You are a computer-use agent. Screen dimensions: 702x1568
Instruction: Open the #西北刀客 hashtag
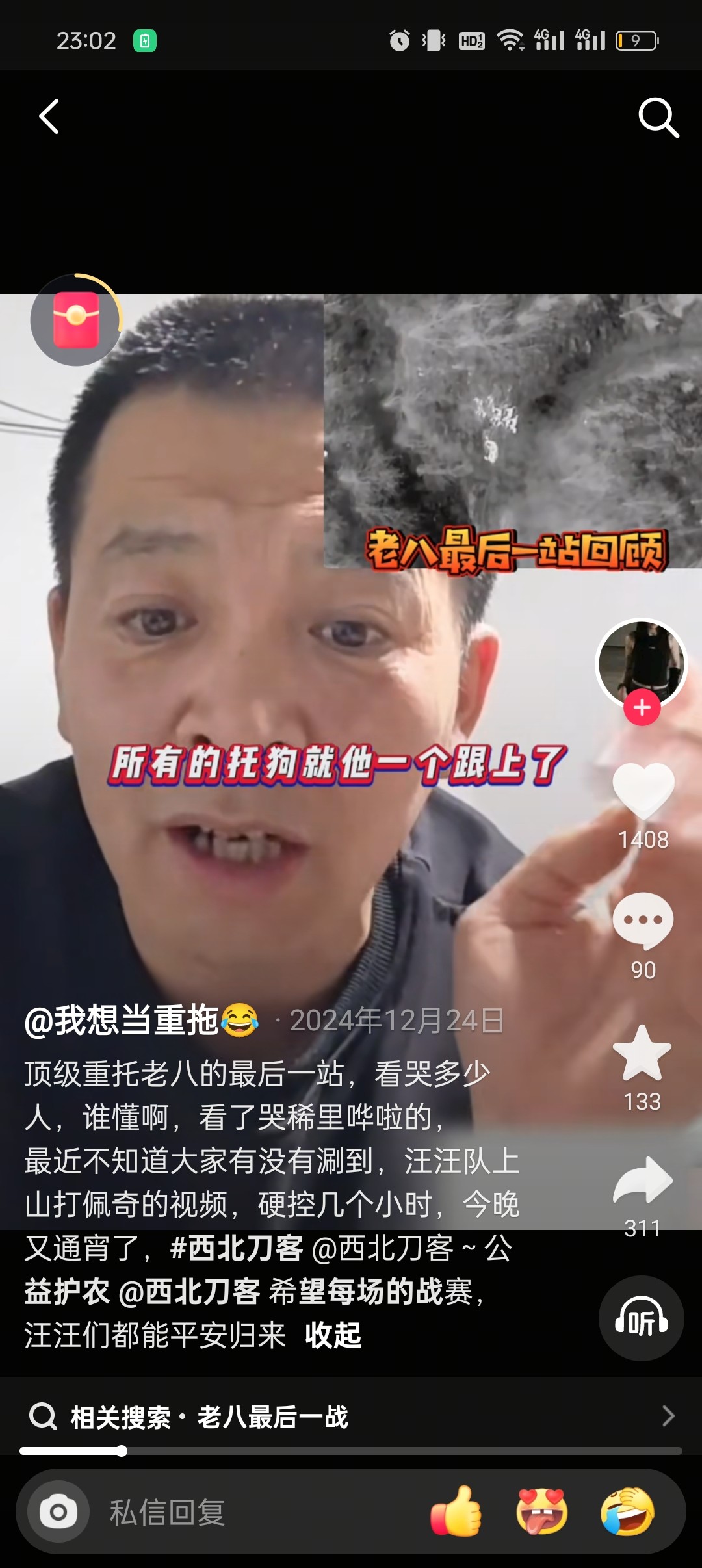(237, 1248)
